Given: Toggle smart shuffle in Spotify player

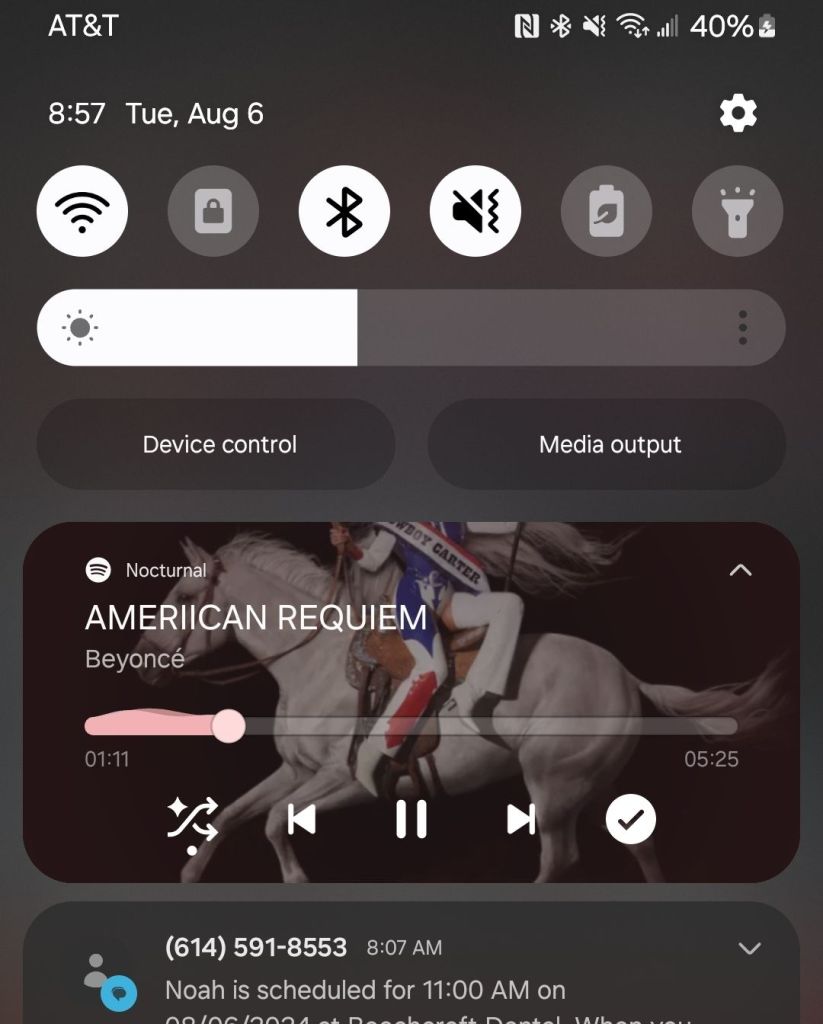Looking at the screenshot, I should pos(192,821).
